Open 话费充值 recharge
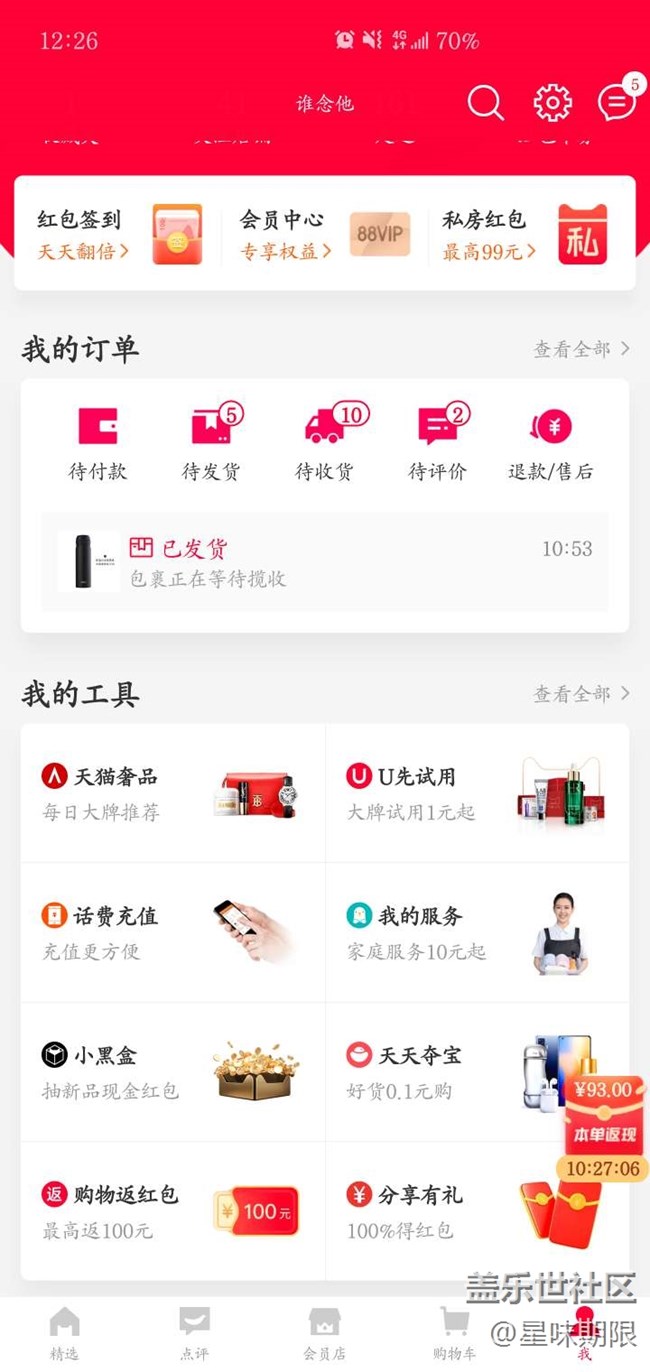This screenshot has width=650, height=1372. 172,932
